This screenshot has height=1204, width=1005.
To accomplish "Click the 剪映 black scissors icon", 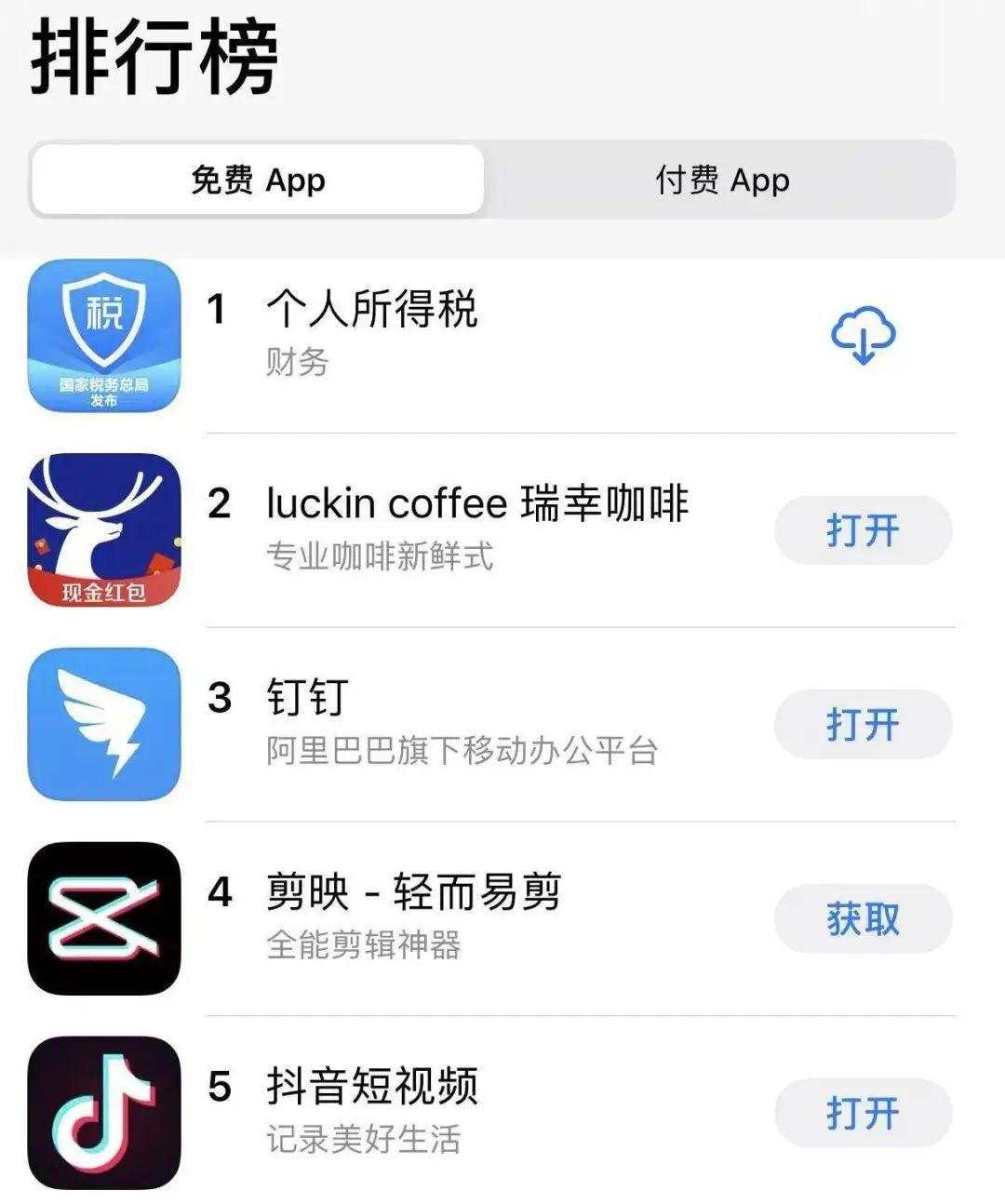I will click(x=102, y=919).
